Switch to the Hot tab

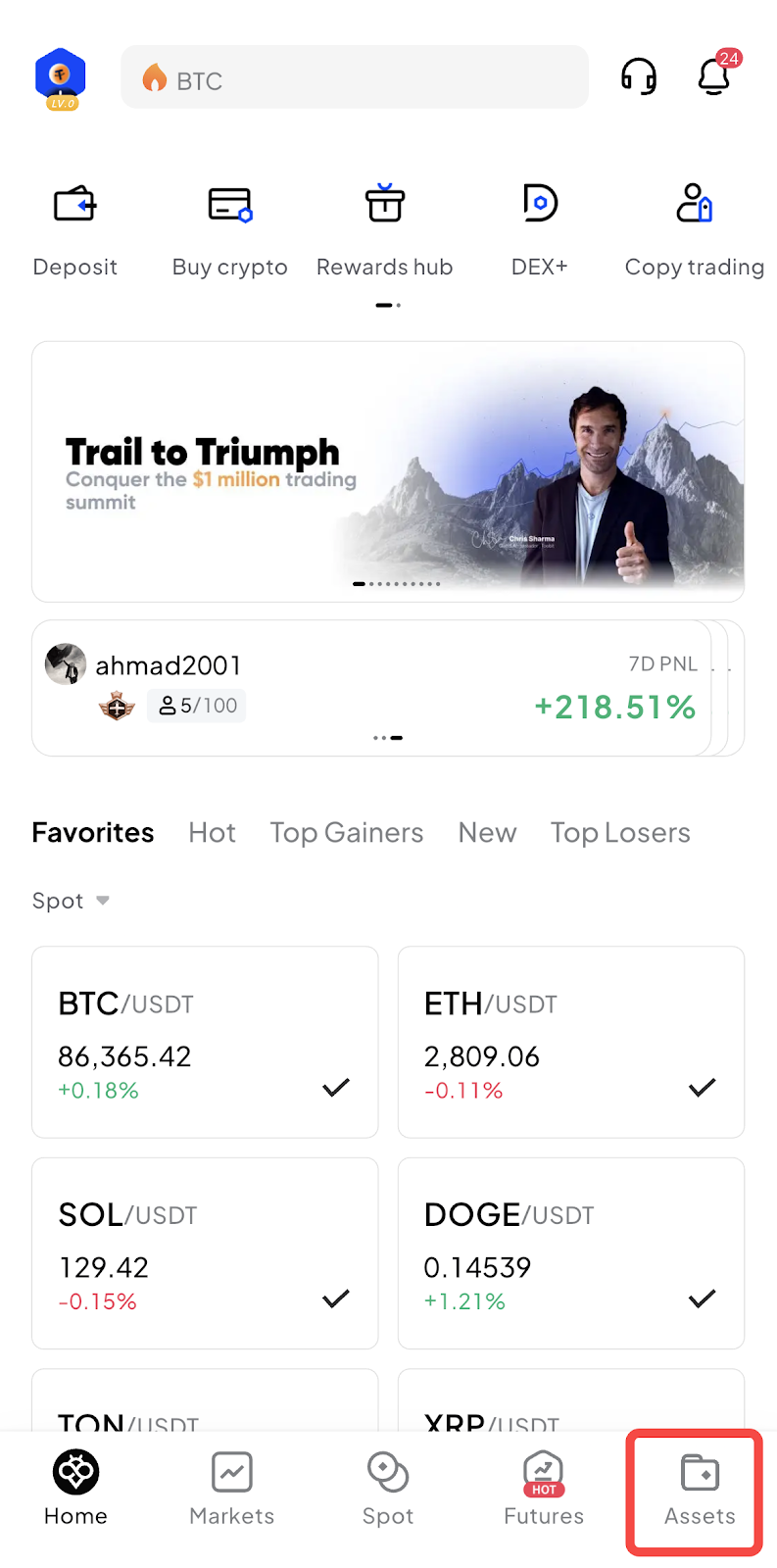click(212, 833)
